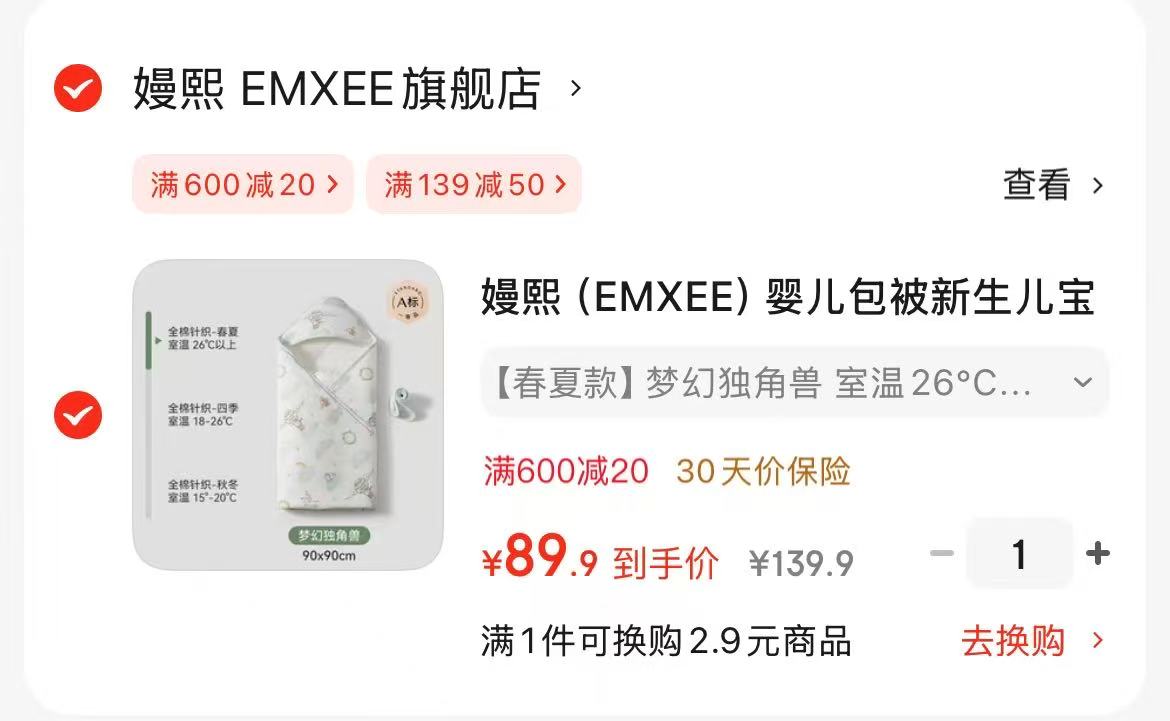Uncheck the 嫚熙 EMXEE旗舰店 store checkbox
The width and height of the screenshot is (1170, 721).
tap(78, 88)
